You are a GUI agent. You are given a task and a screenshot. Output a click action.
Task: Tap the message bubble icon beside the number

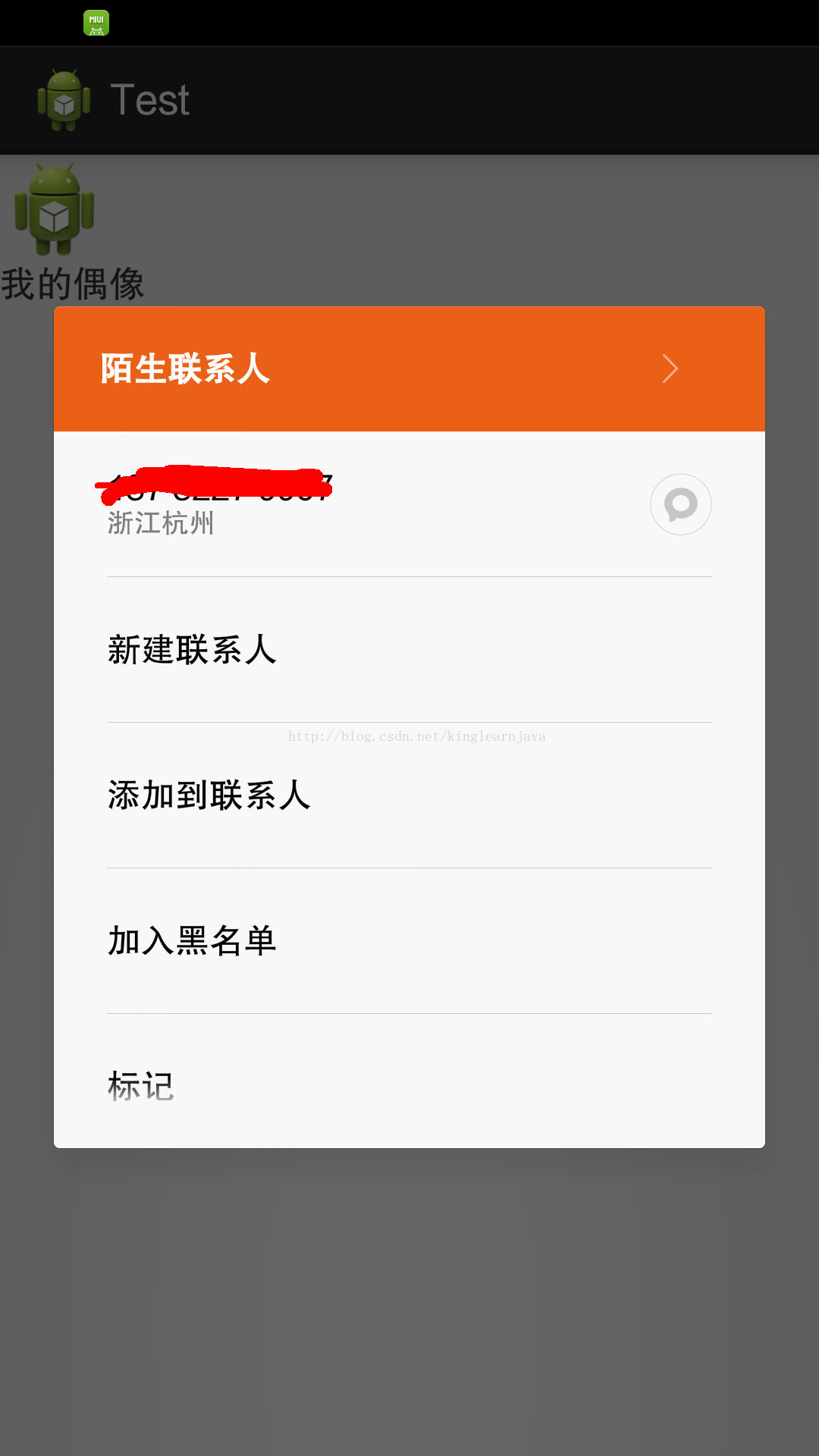[x=680, y=504]
